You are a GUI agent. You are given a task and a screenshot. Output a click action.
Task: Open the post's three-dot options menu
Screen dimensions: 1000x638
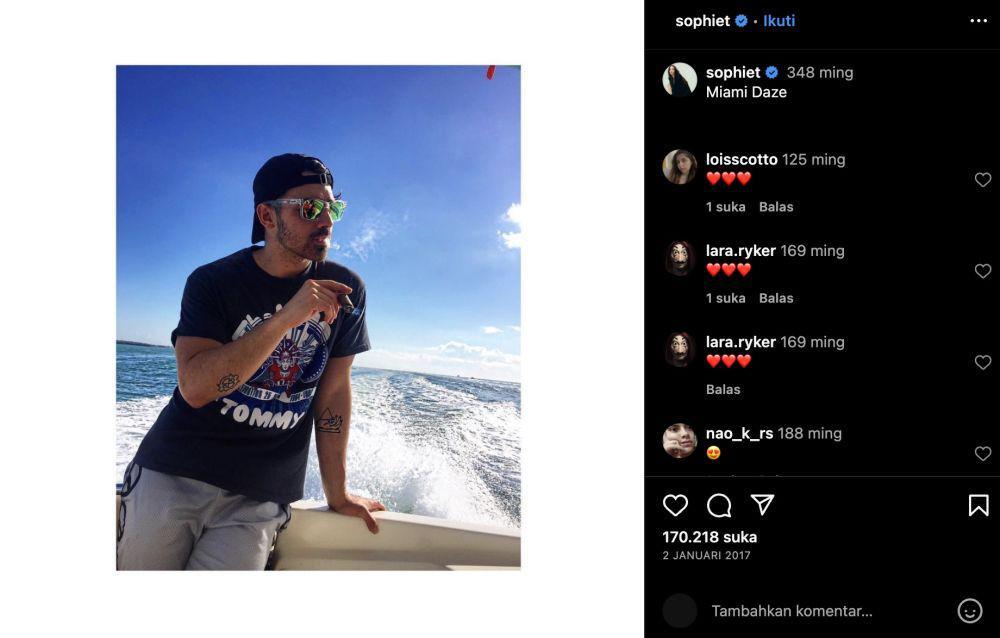point(978,21)
